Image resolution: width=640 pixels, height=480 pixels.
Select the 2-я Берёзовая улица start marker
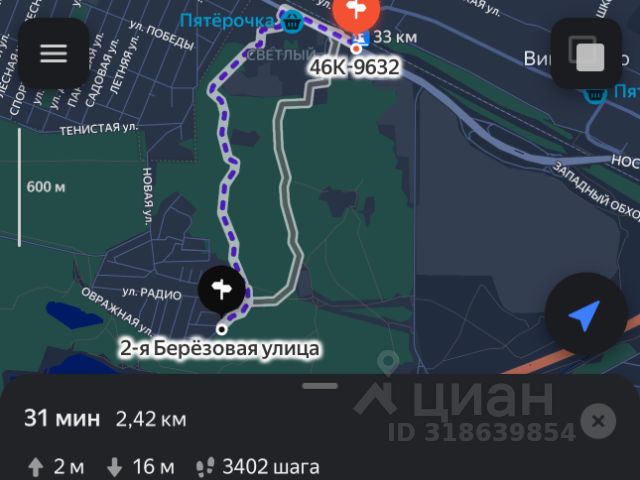[221, 290]
